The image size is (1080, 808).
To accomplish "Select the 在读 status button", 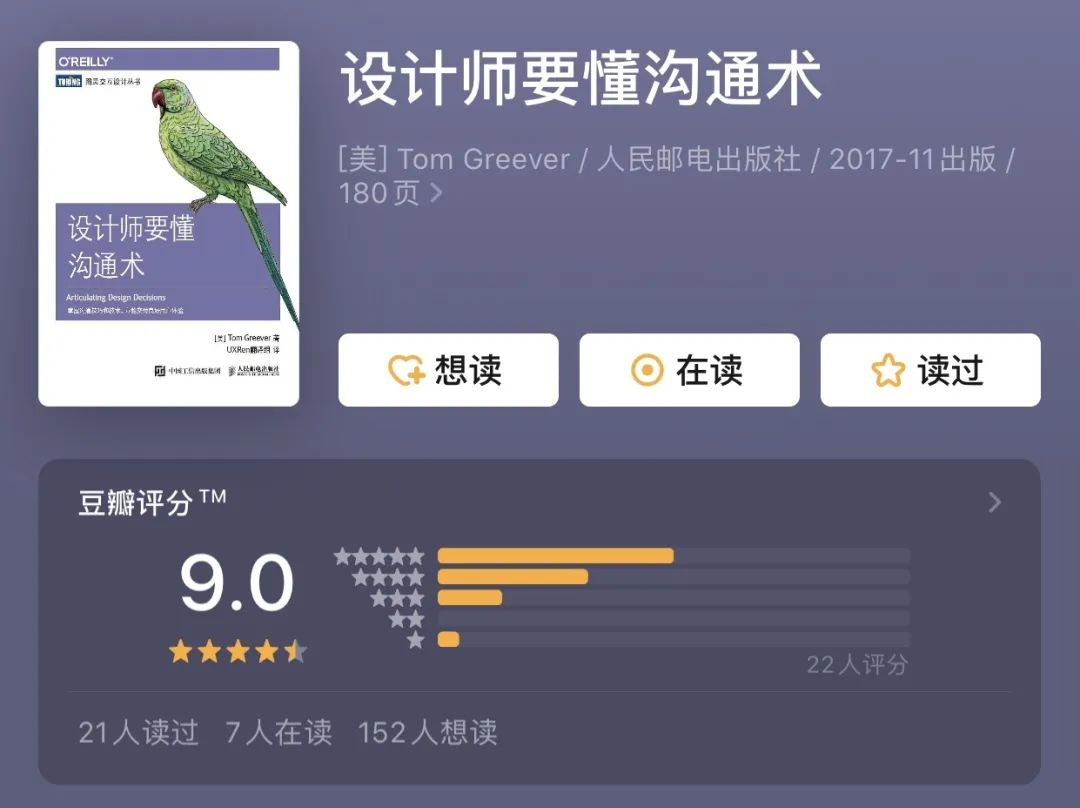I will click(x=689, y=370).
